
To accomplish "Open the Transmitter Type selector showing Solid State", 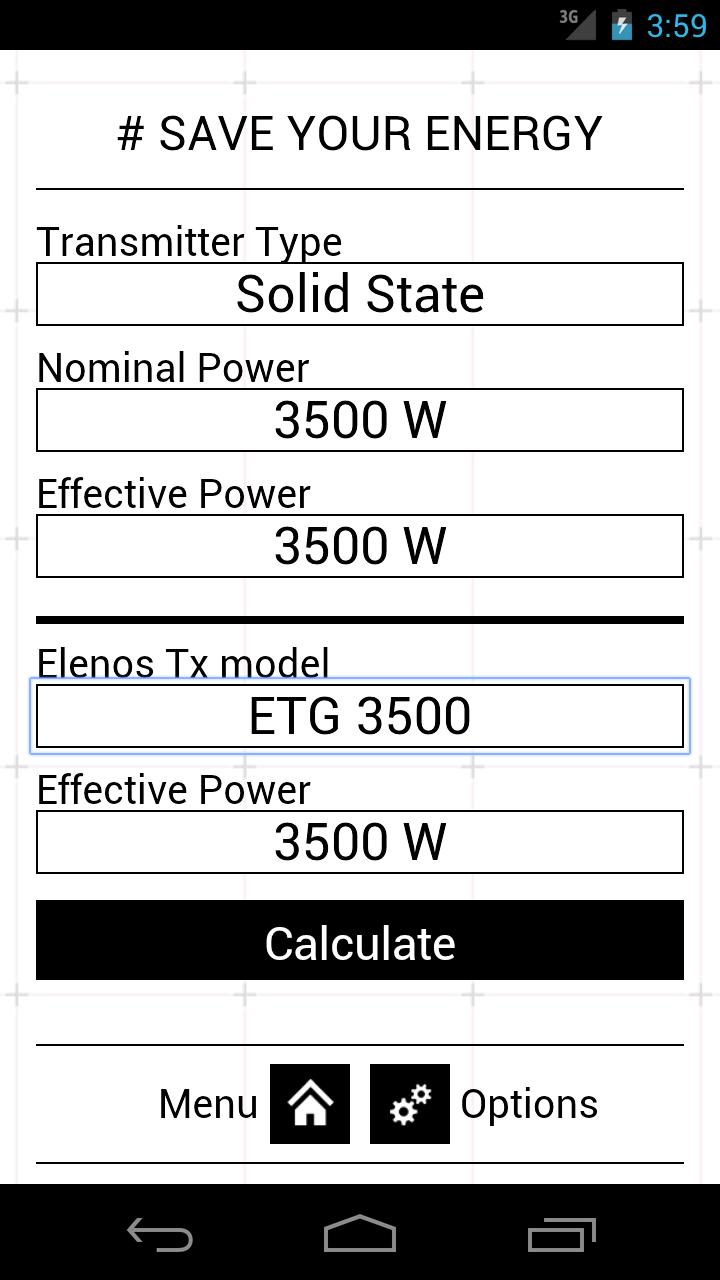I will [359, 294].
